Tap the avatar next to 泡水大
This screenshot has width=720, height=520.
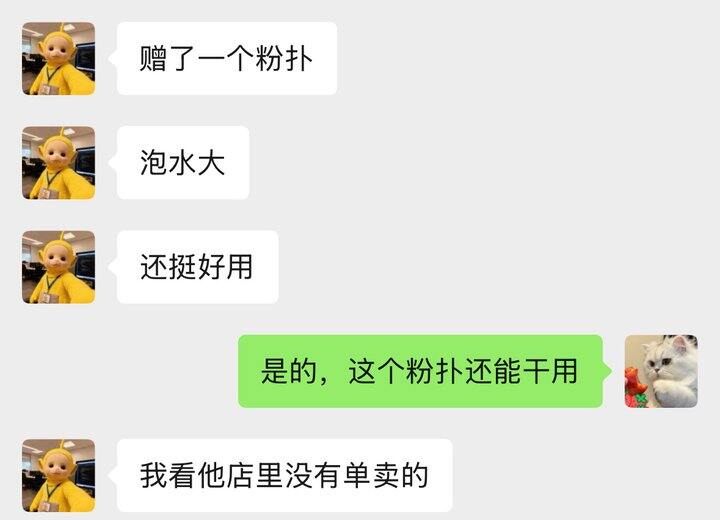(x=58, y=163)
